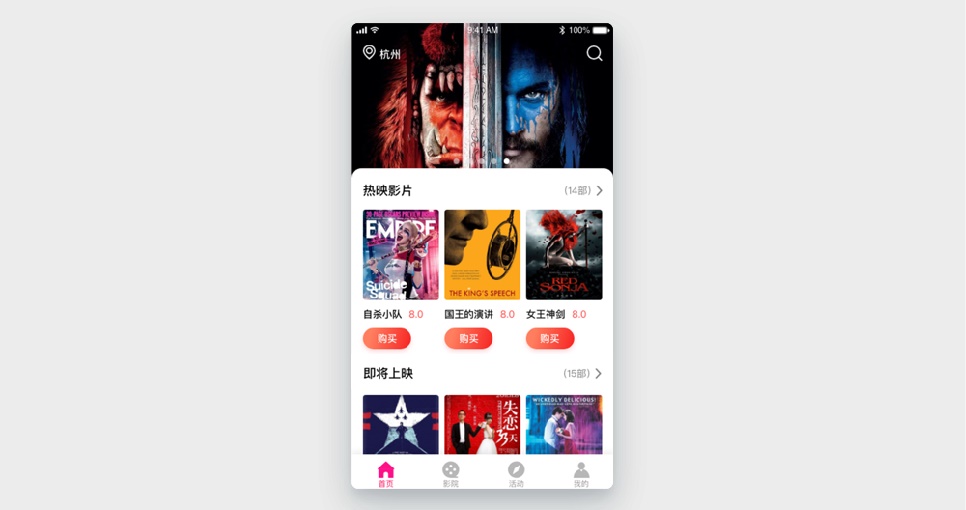
Task: Open the Wickedly Delicious upcoming movie
Action: (x=564, y=424)
